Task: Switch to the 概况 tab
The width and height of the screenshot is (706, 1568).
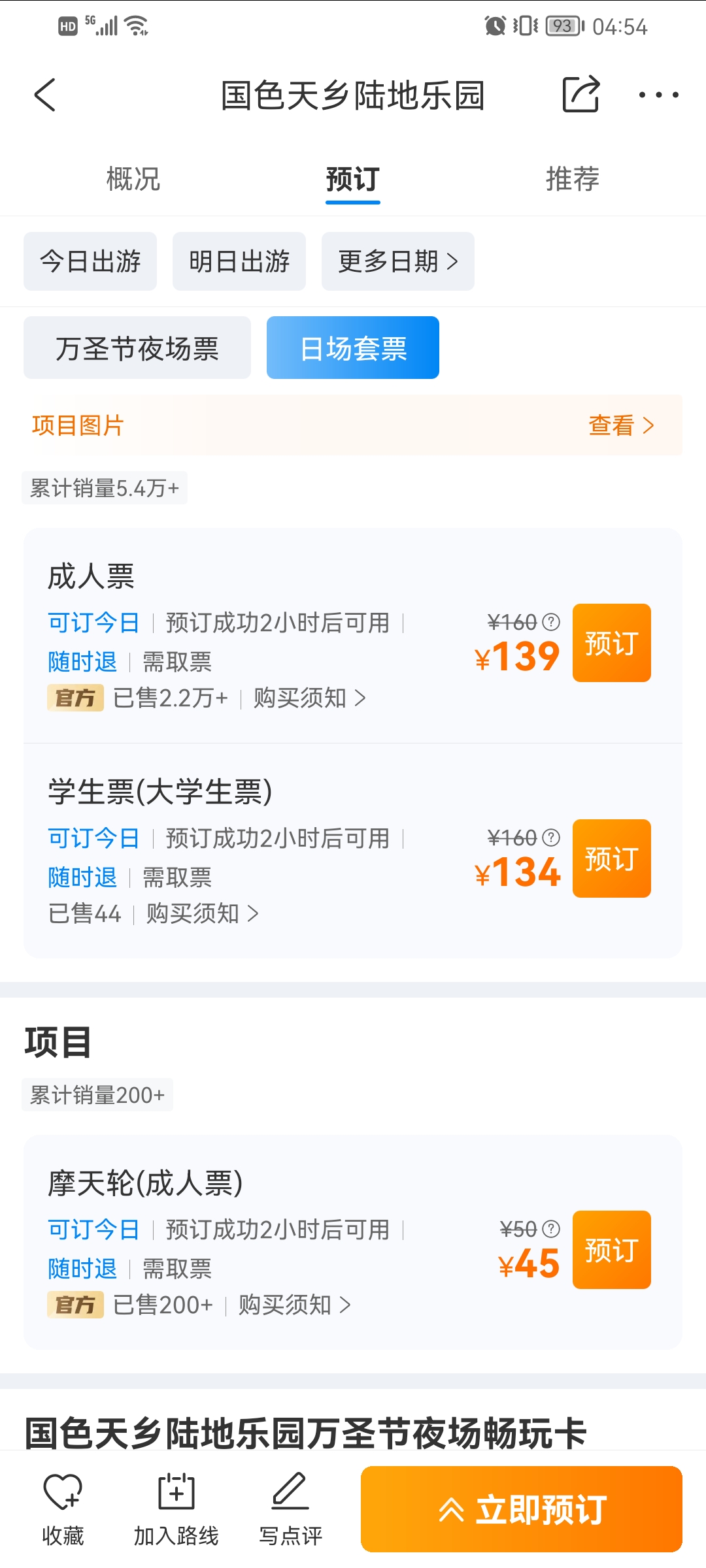Action: [x=133, y=179]
